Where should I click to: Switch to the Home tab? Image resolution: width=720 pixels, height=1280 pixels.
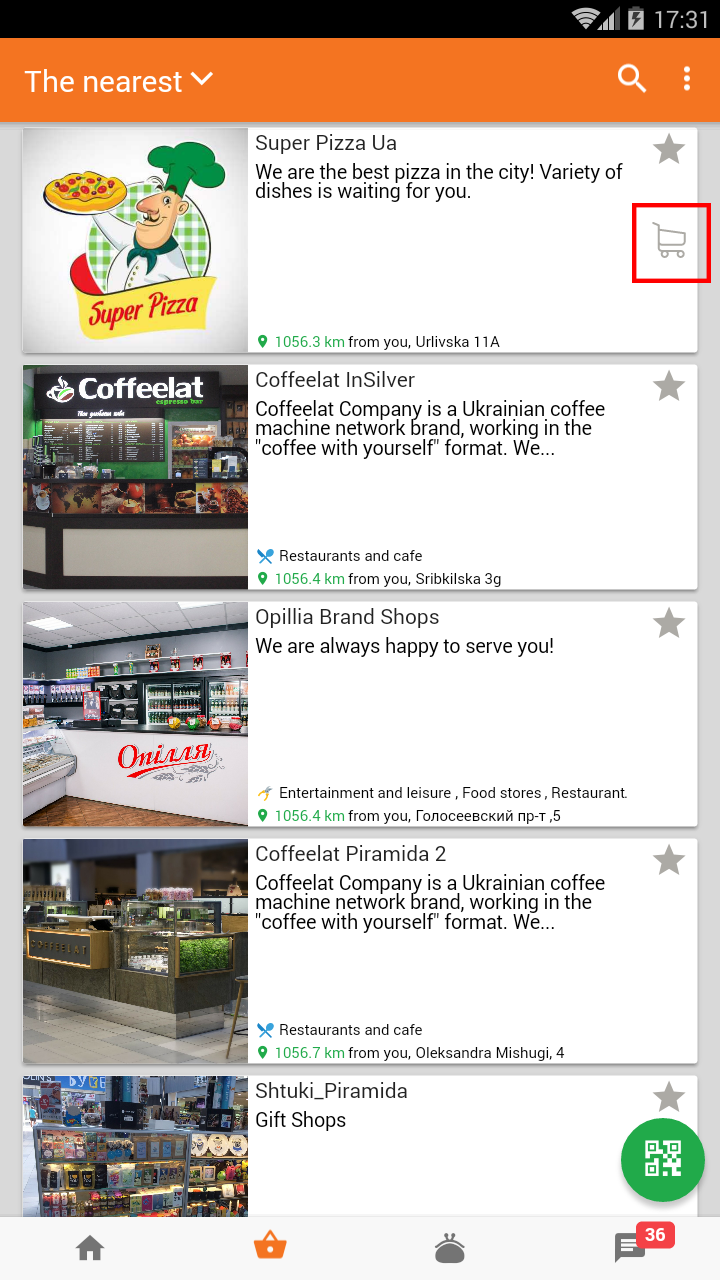coord(90,1248)
